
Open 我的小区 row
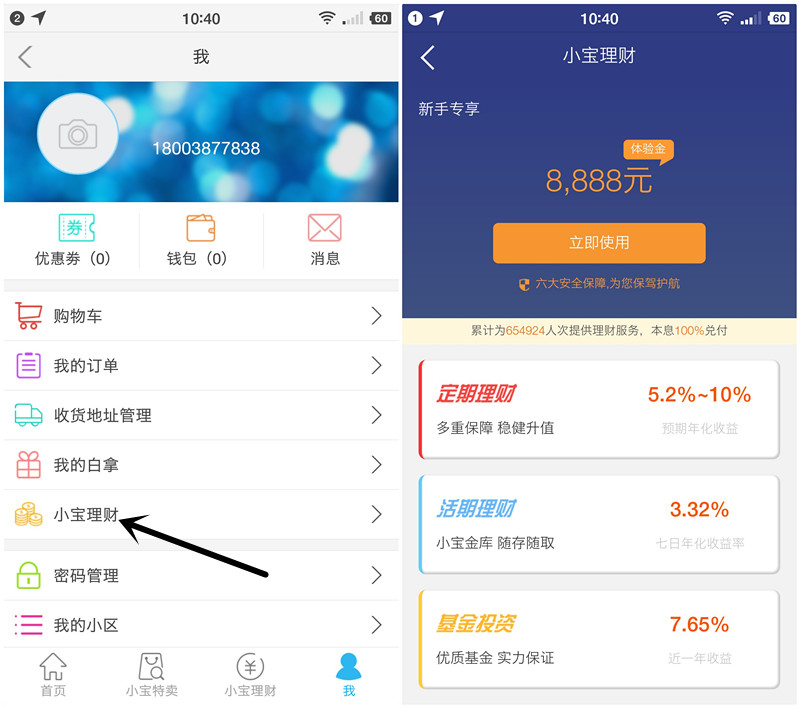point(200,625)
